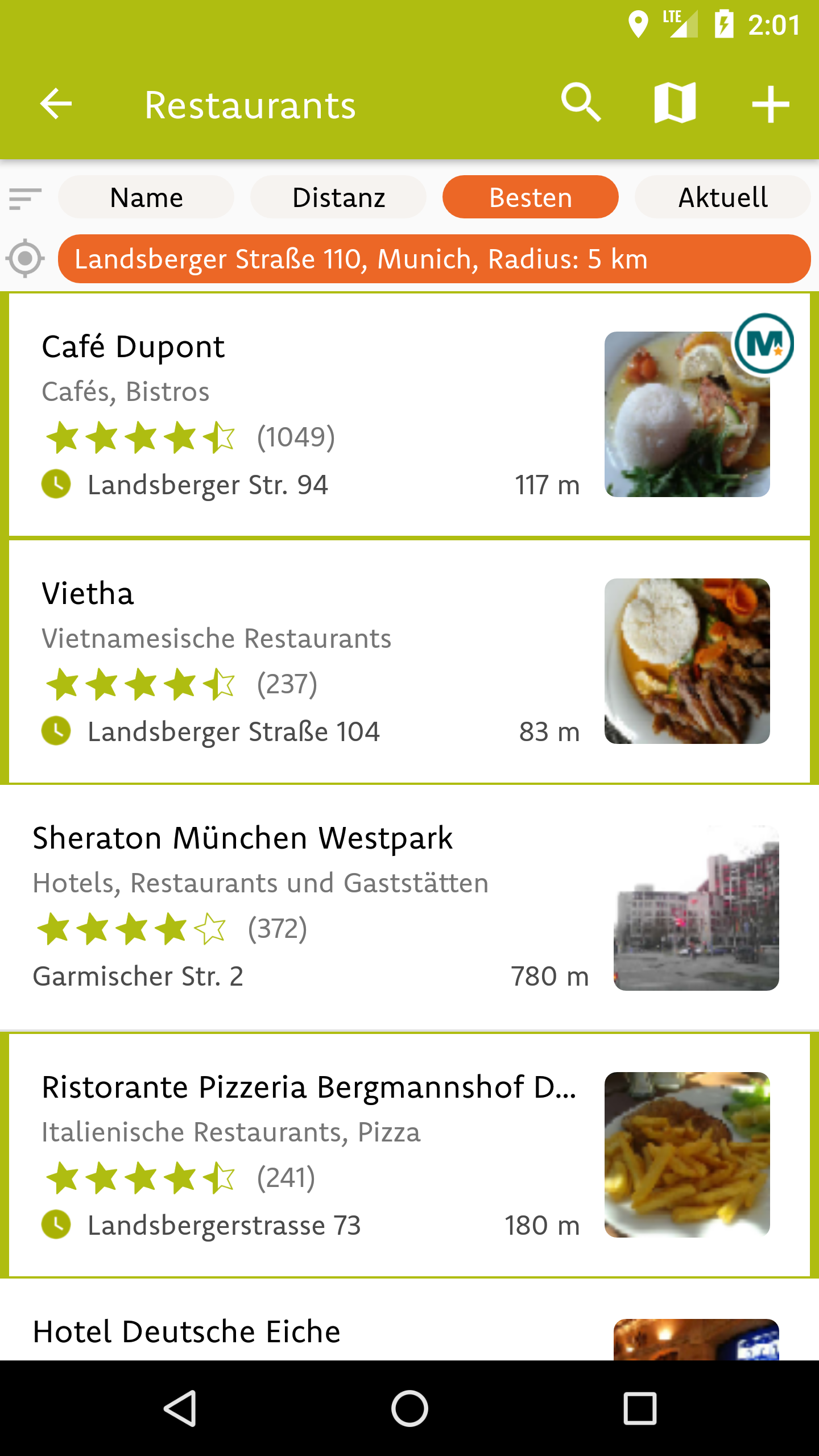Screen dimensions: 819x1456
Task: Sort the results by Aktuell
Action: coord(722,197)
